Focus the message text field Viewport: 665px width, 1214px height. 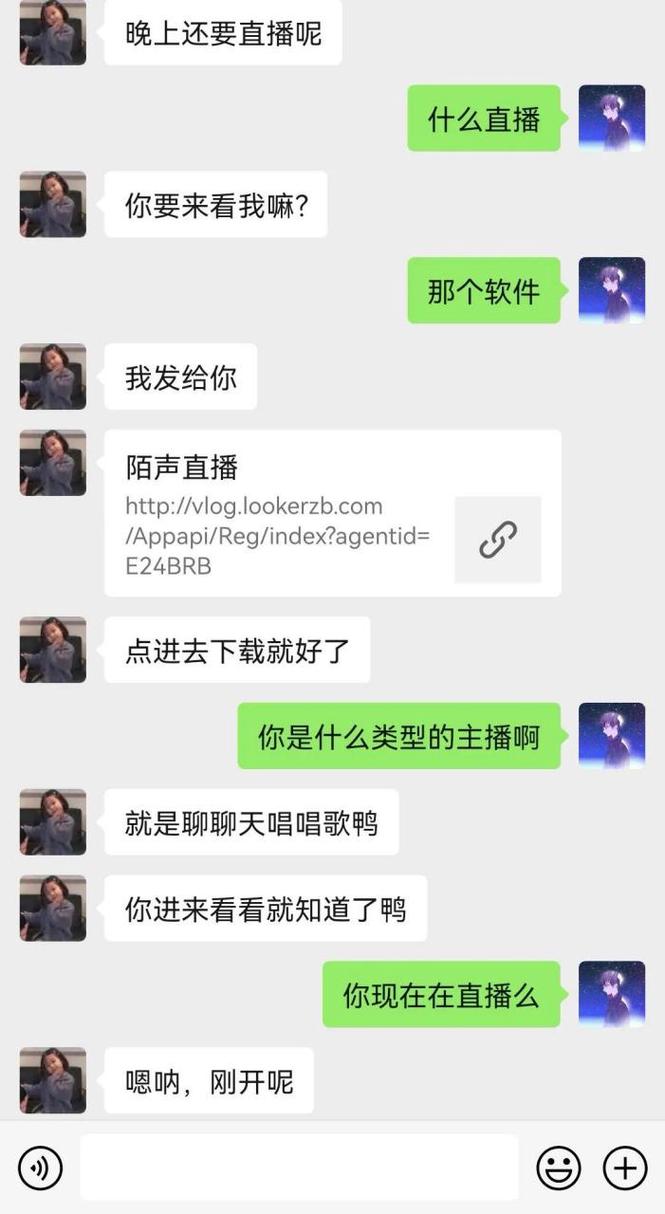coord(299,1167)
